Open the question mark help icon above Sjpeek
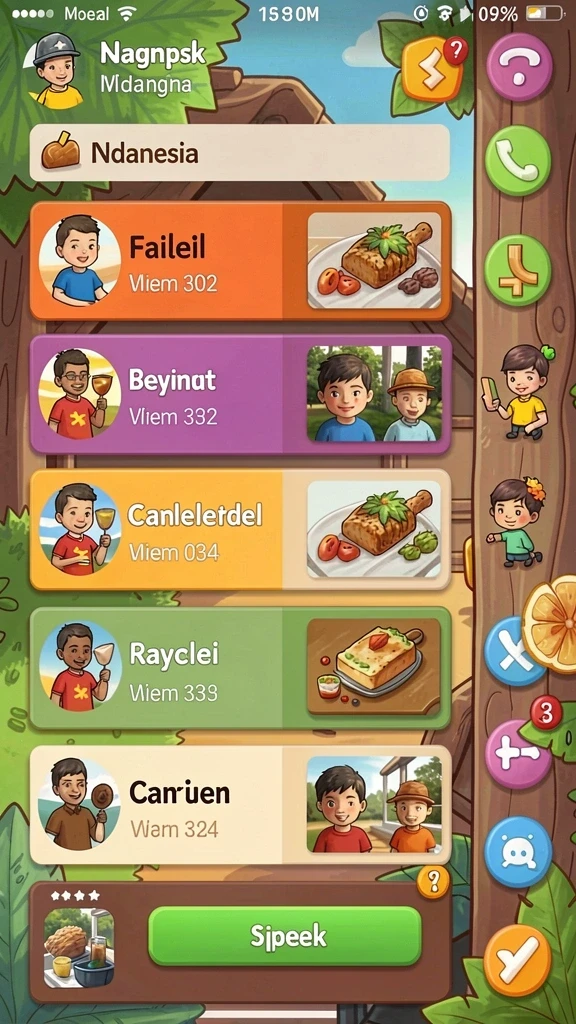The image size is (576, 1024). point(433,882)
